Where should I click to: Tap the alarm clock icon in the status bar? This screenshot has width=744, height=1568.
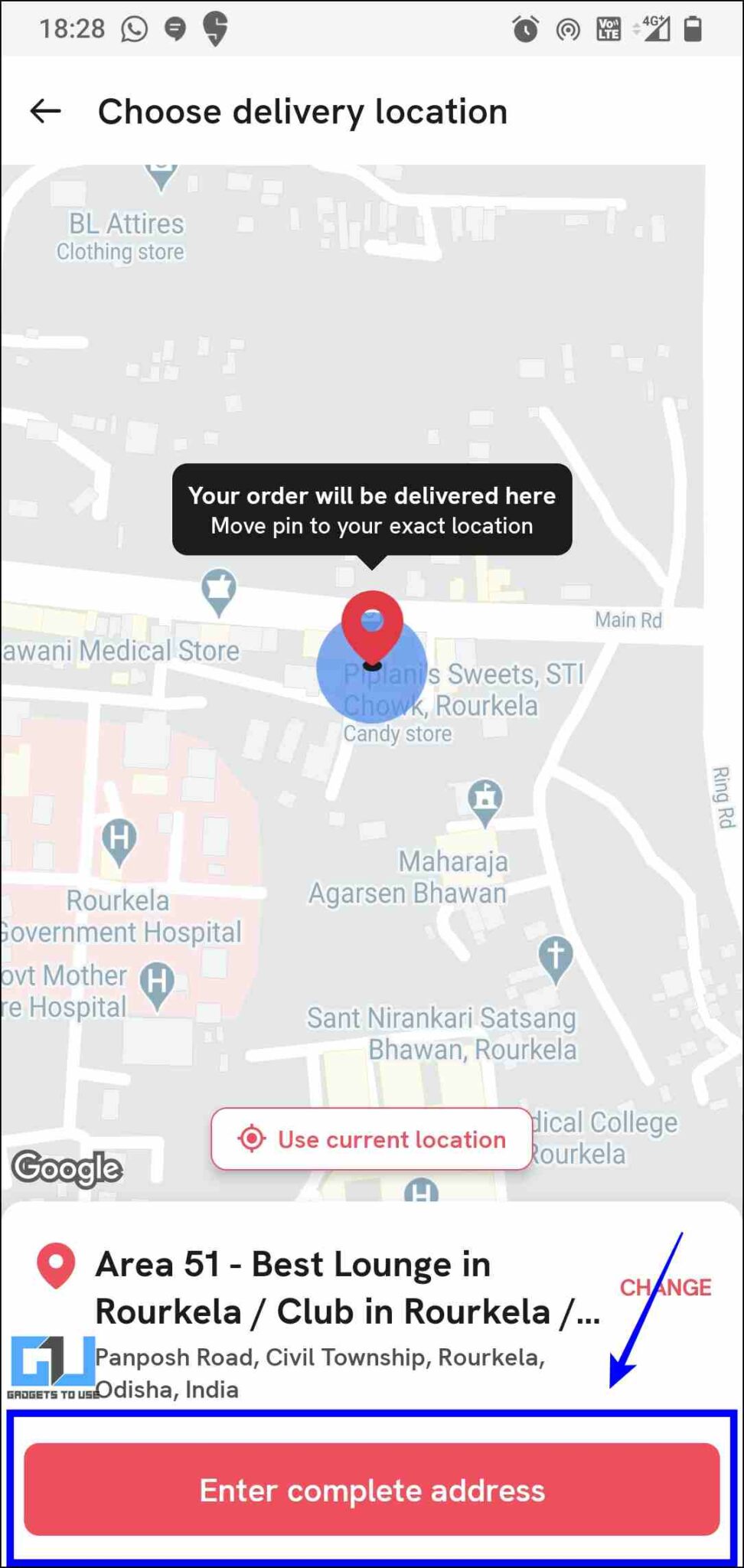click(525, 29)
